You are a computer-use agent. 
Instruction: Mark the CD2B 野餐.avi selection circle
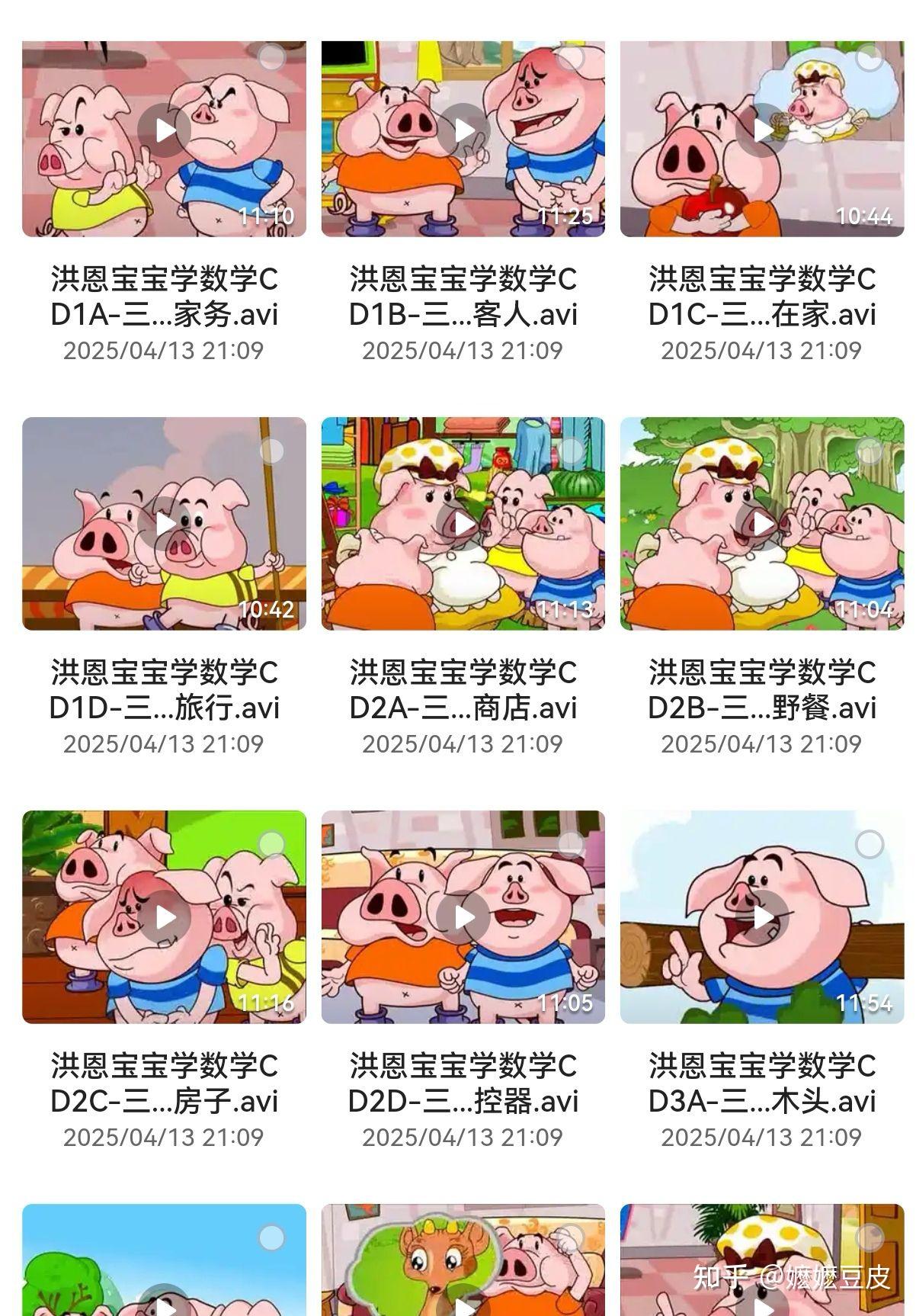click(869, 451)
